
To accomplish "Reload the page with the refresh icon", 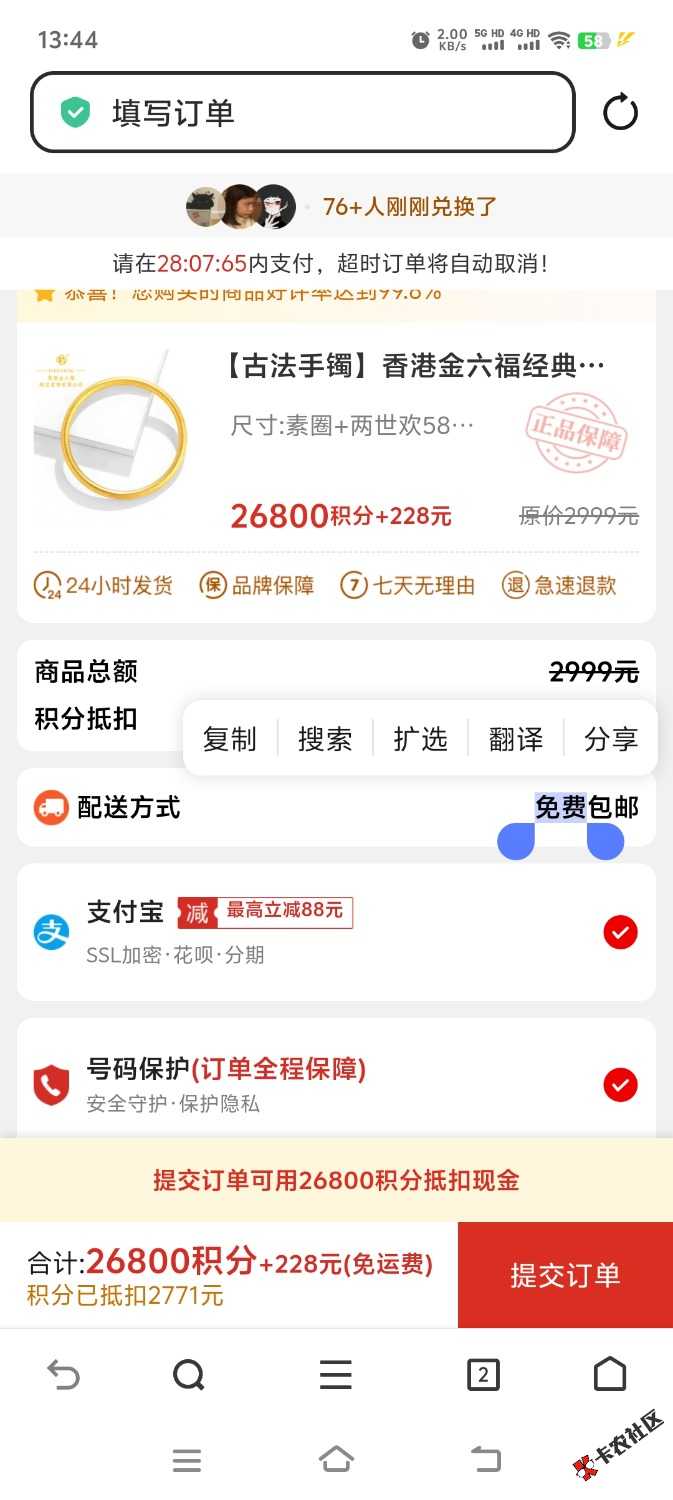I will pos(620,112).
